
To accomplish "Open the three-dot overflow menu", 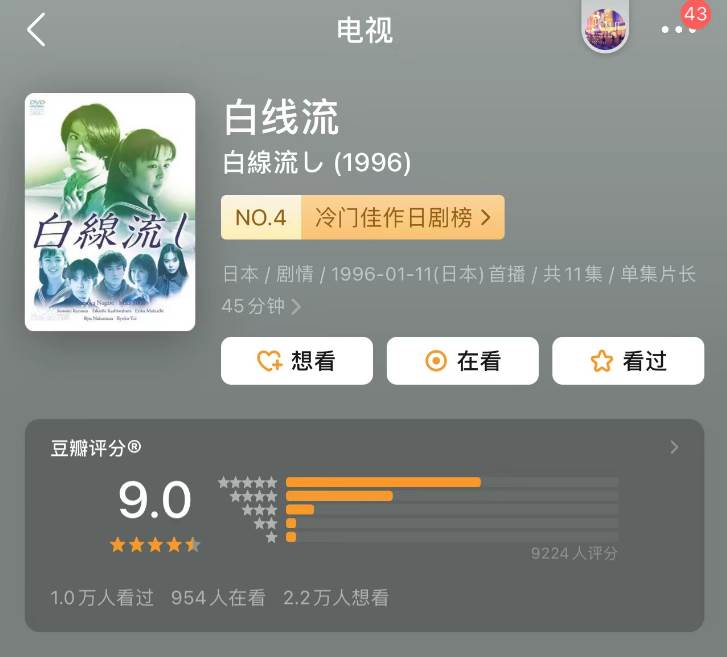I will click(x=677, y=30).
